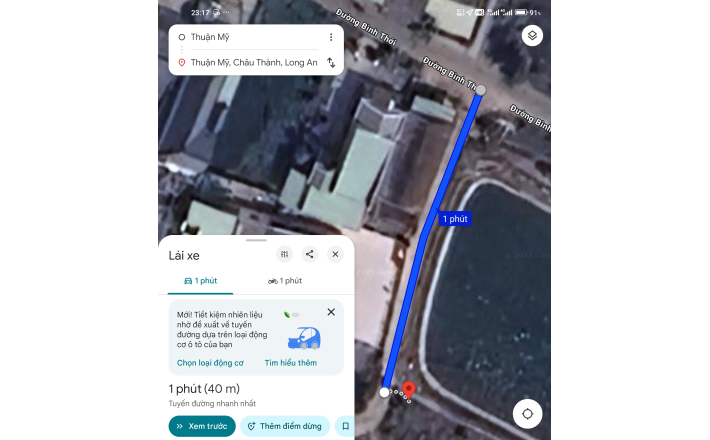Edit the starting point Thuận Mỹ
Screen dimensions: 710x440
pyautogui.click(x=250, y=37)
